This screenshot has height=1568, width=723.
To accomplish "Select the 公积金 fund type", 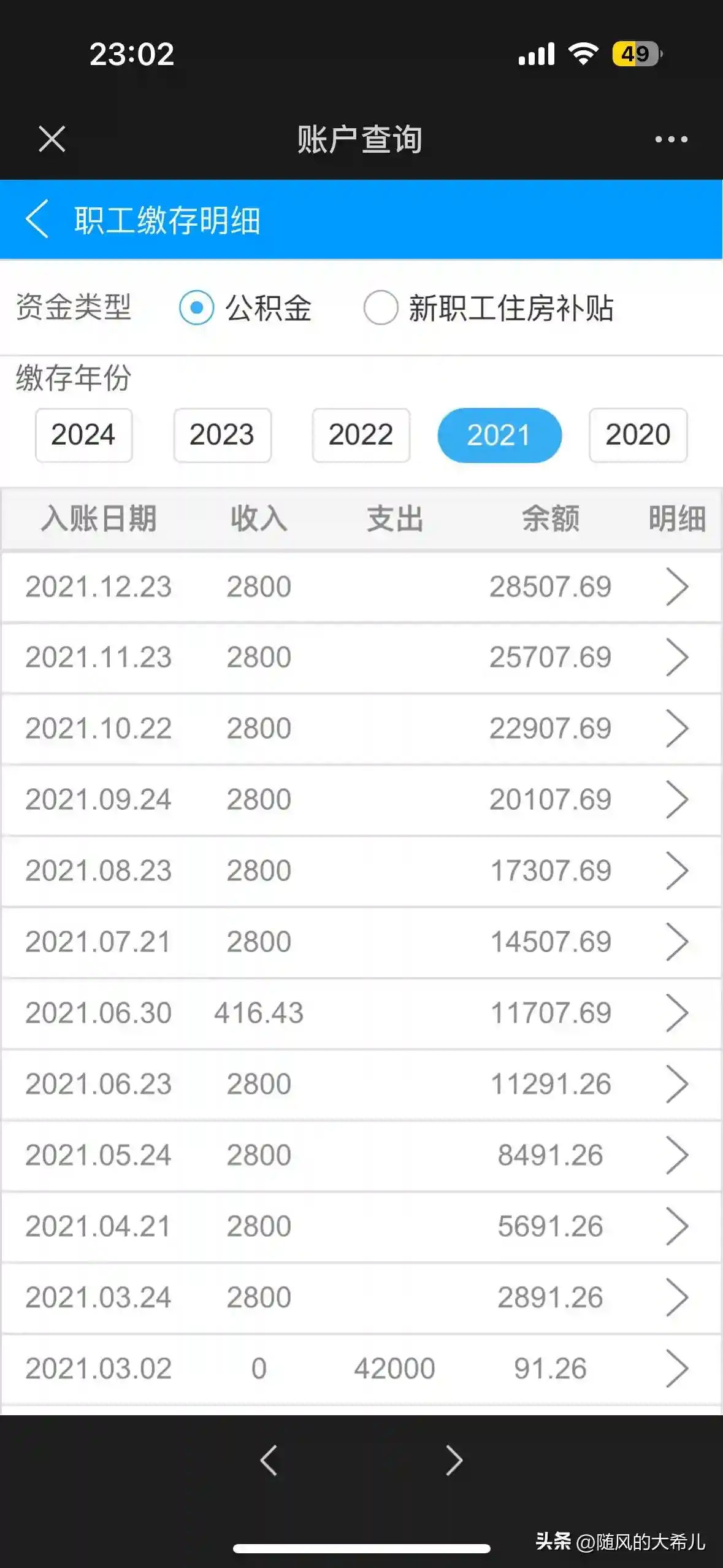I will [197, 307].
